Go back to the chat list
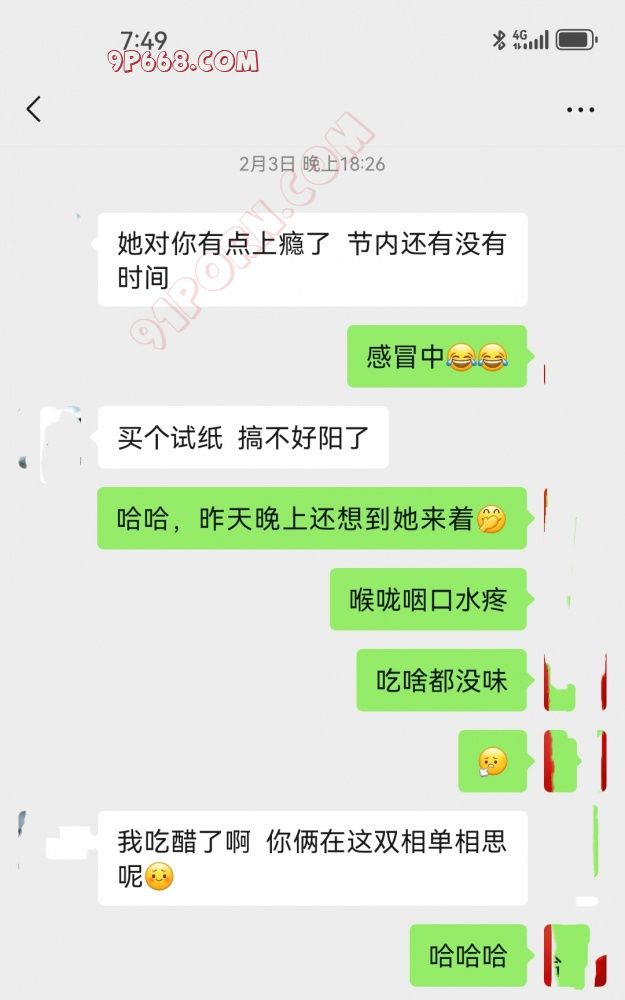The image size is (625, 1000). tap(34, 109)
